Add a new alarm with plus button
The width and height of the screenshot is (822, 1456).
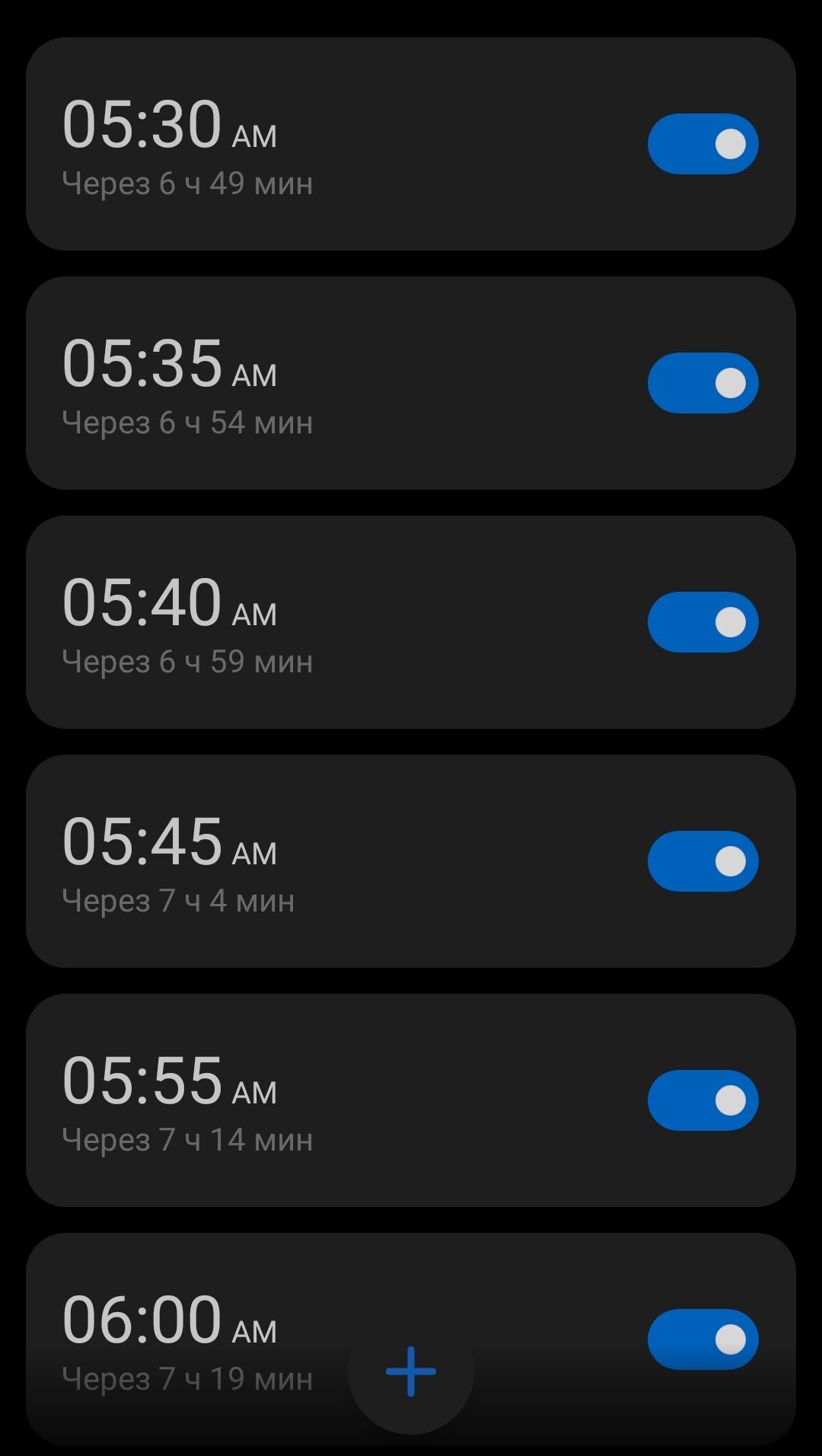(x=411, y=1371)
